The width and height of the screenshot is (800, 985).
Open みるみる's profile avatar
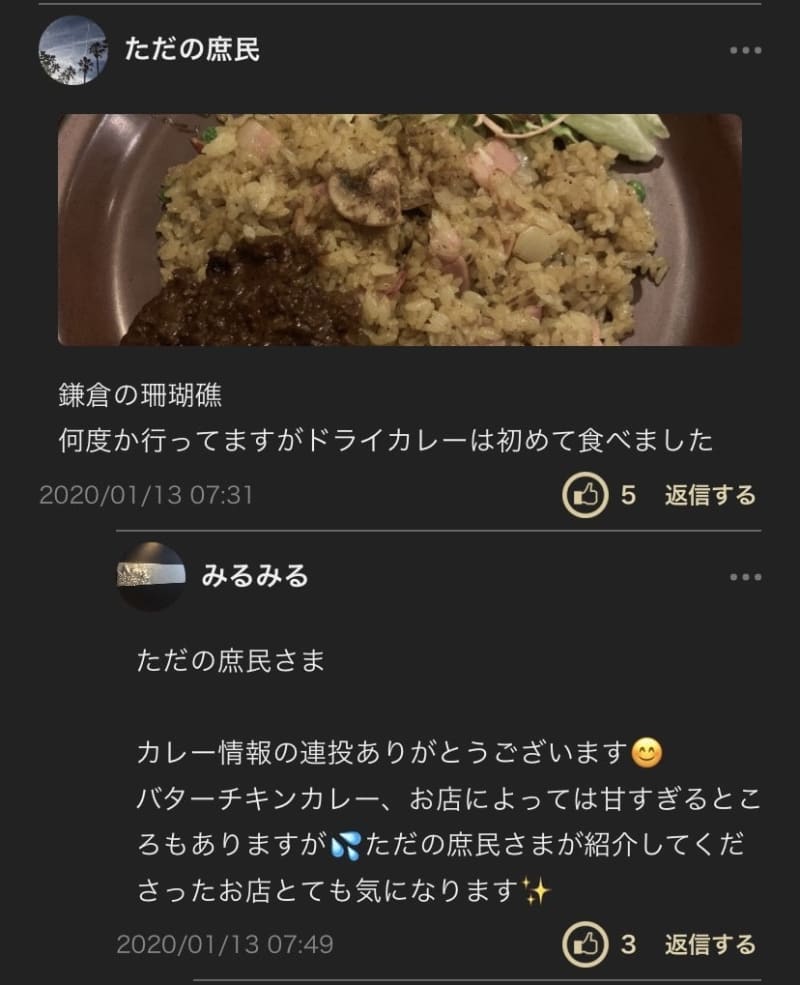click(151, 576)
